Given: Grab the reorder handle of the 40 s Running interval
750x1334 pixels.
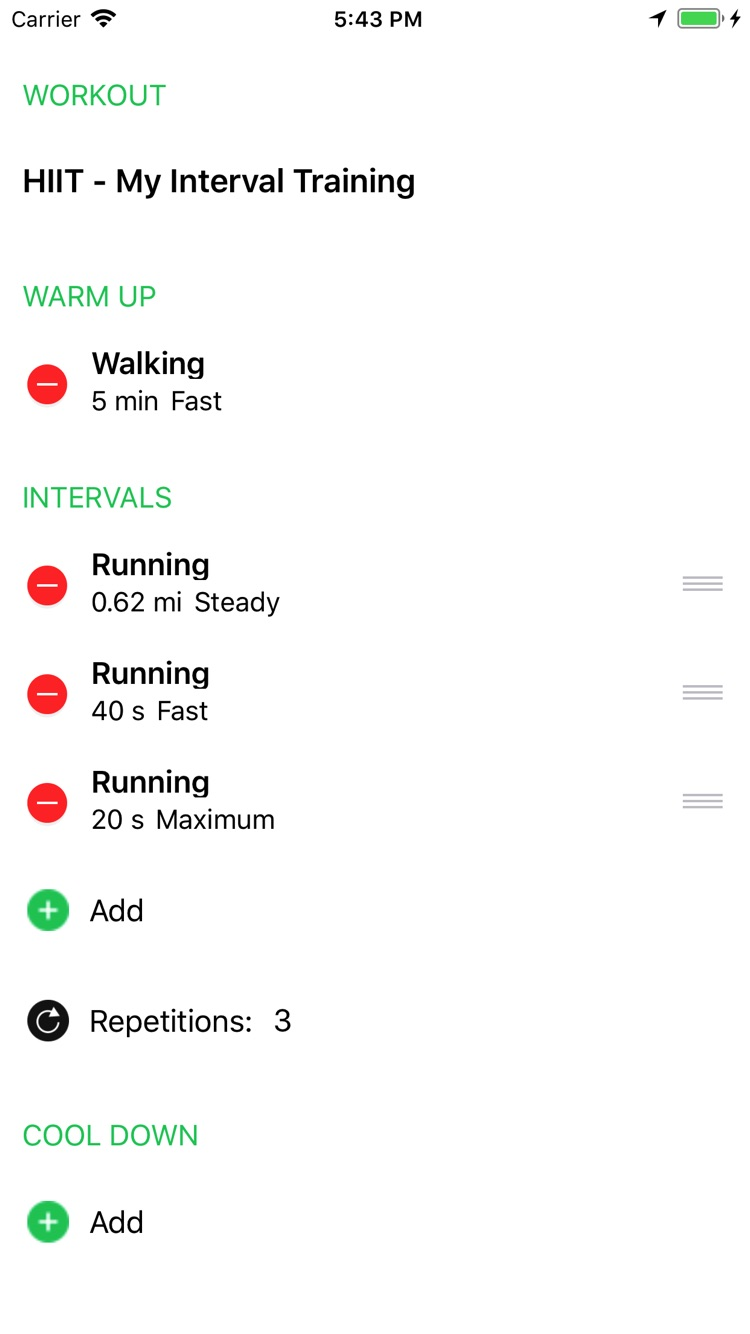Looking at the screenshot, I should tap(702, 692).
